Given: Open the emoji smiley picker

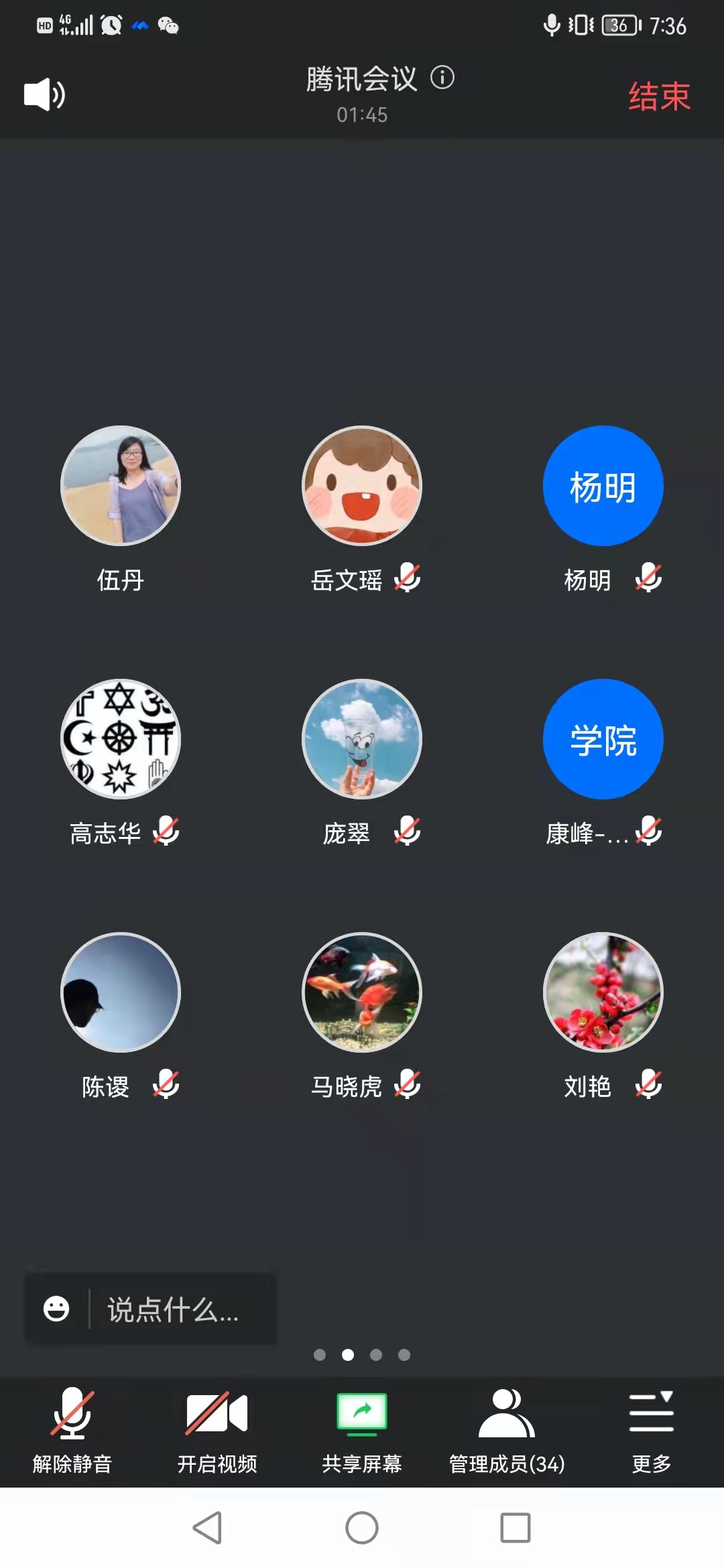Looking at the screenshot, I should point(56,1309).
